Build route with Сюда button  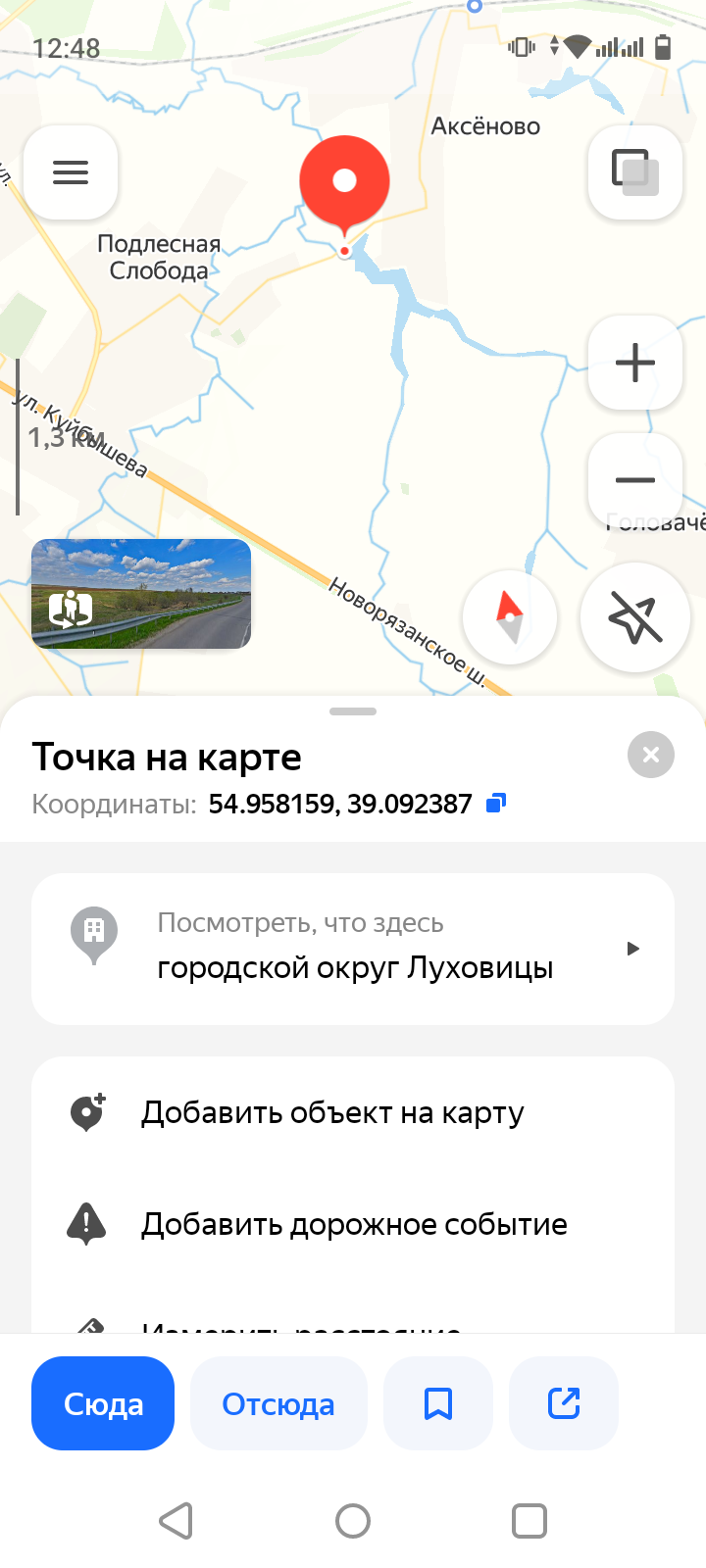point(103,1403)
